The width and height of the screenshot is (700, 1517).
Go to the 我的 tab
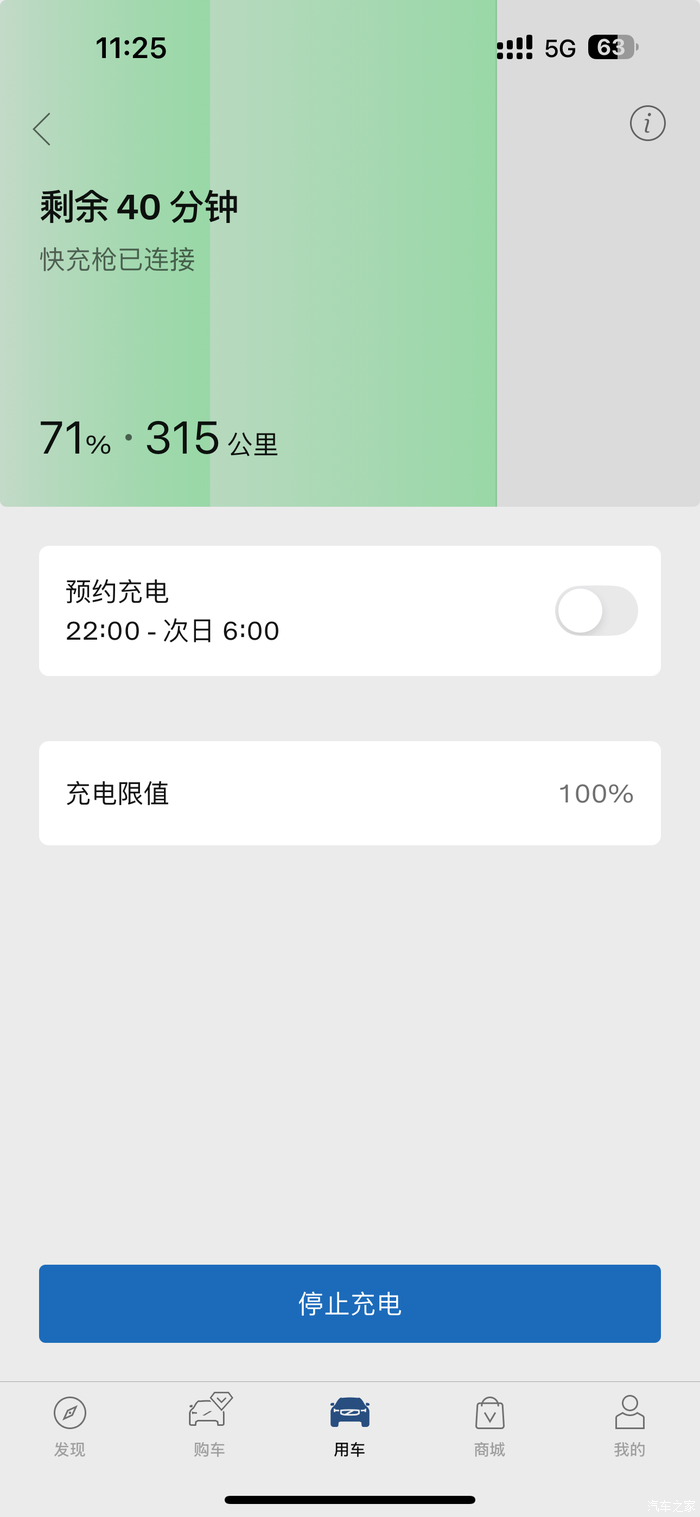[630, 1427]
